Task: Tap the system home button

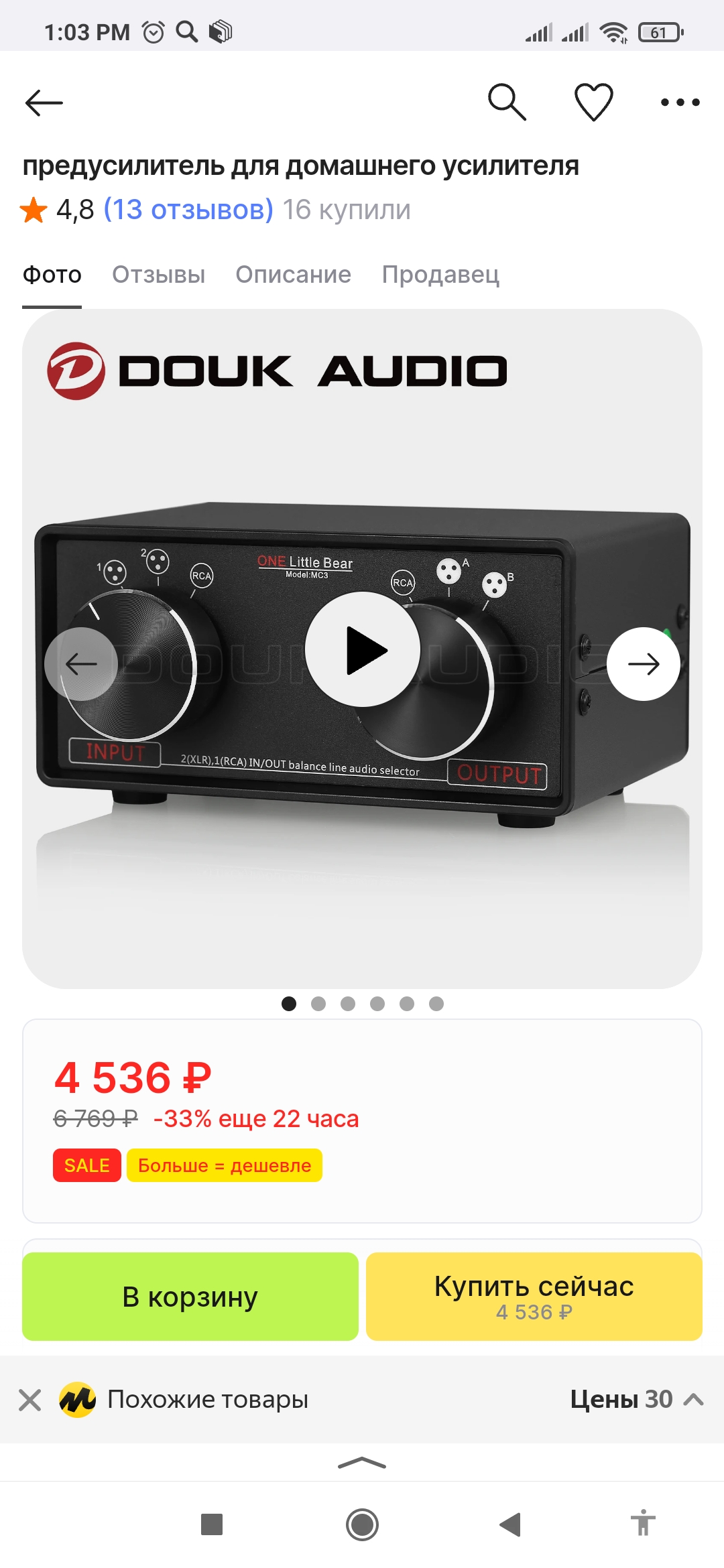Action: pos(362,1524)
